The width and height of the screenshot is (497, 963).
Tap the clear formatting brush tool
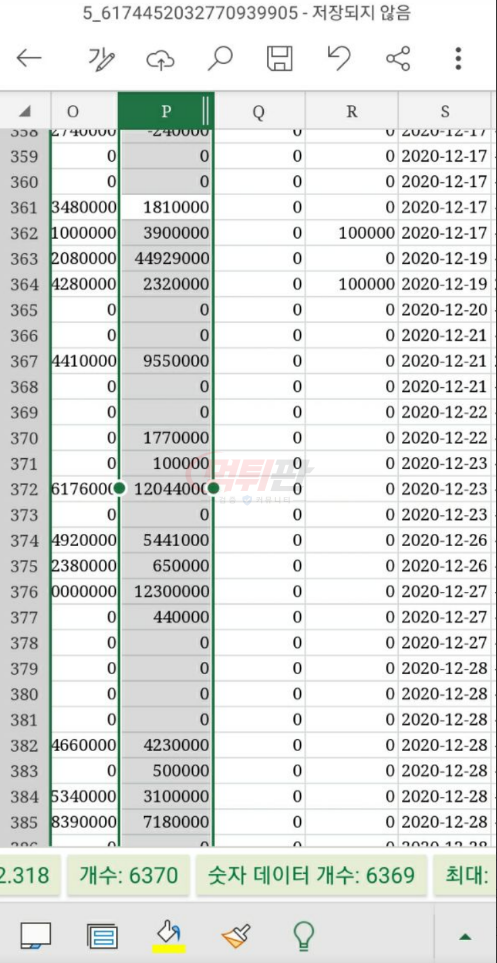(x=236, y=936)
